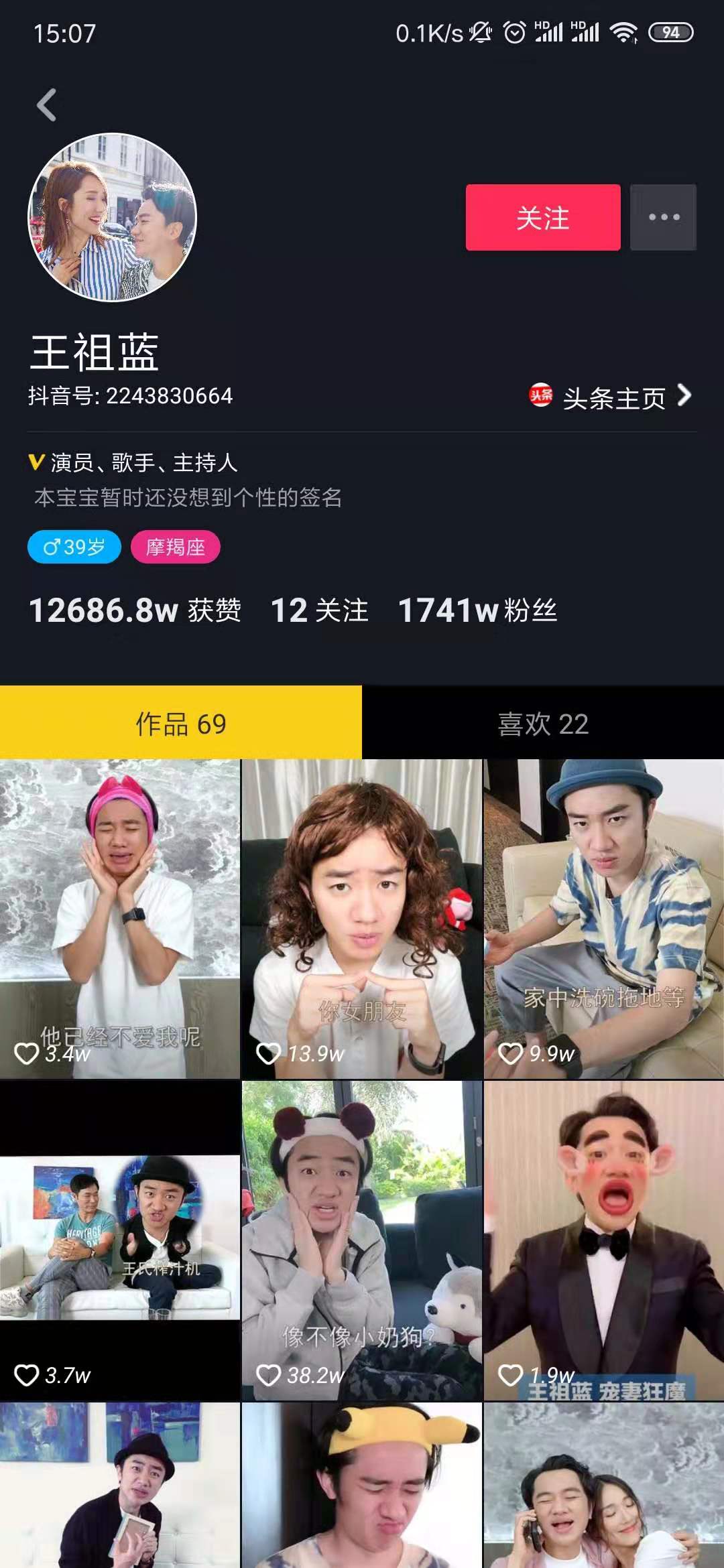Image resolution: width=724 pixels, height=1568 pixels.
Task: View the profile avatar photo
Action: tap(112, 218)
